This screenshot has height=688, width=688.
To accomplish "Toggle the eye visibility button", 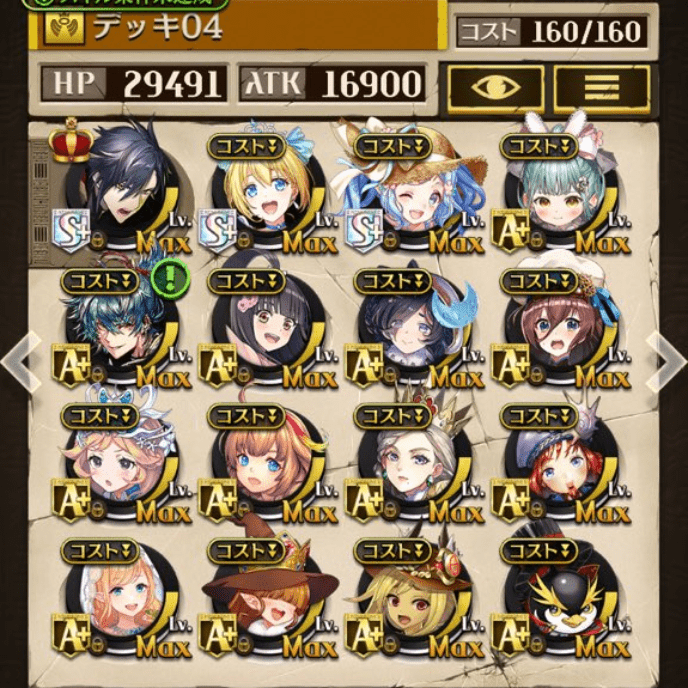I will (495, 88).
